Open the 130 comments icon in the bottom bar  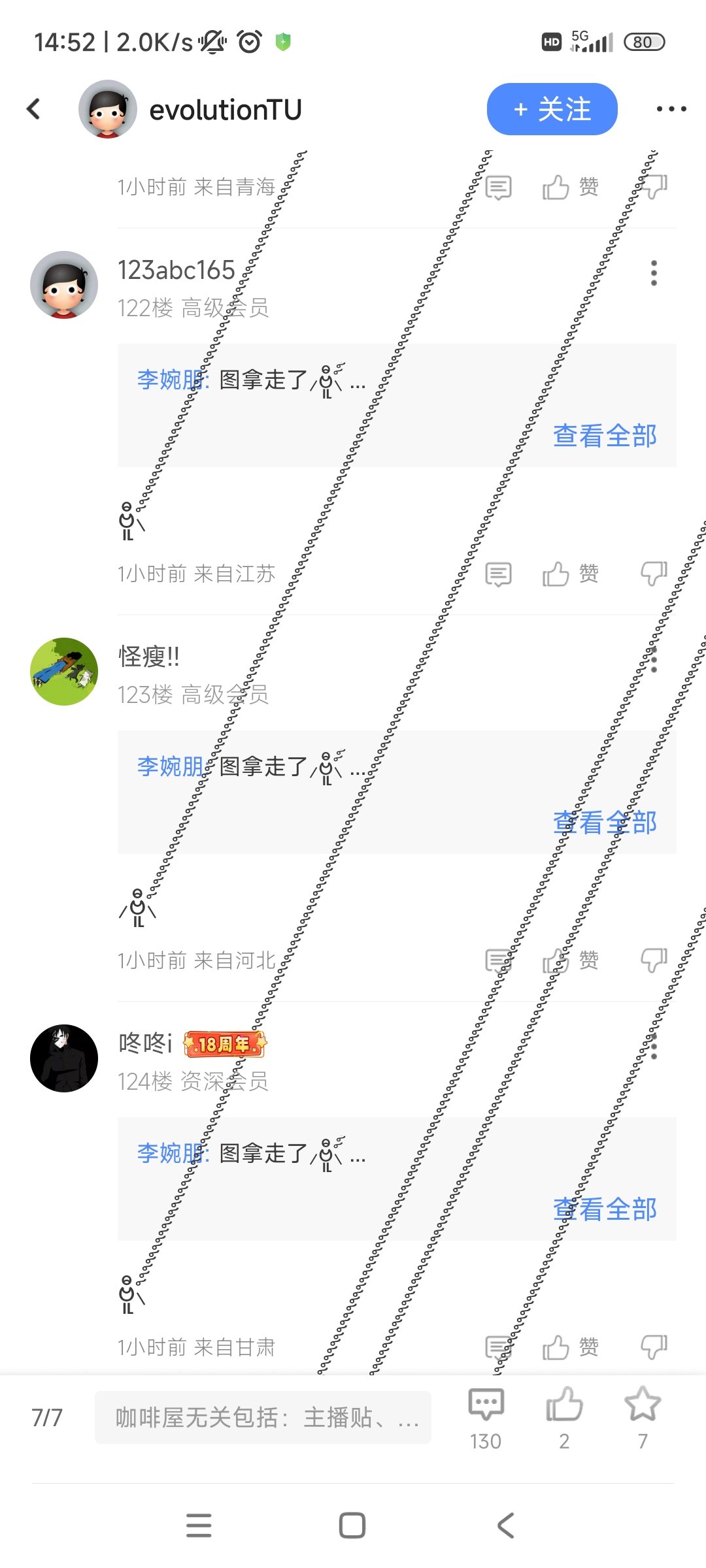(486, 1418)
